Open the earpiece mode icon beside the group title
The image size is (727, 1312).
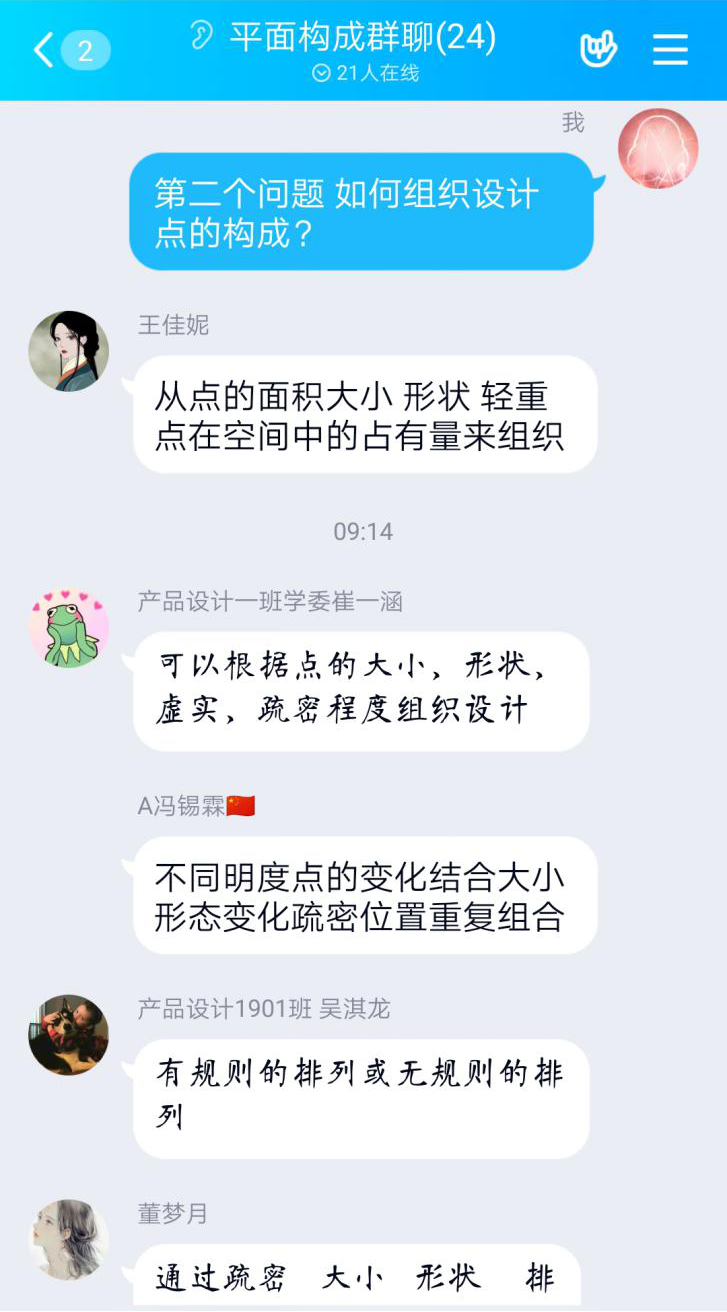click(x=202, y=36)
